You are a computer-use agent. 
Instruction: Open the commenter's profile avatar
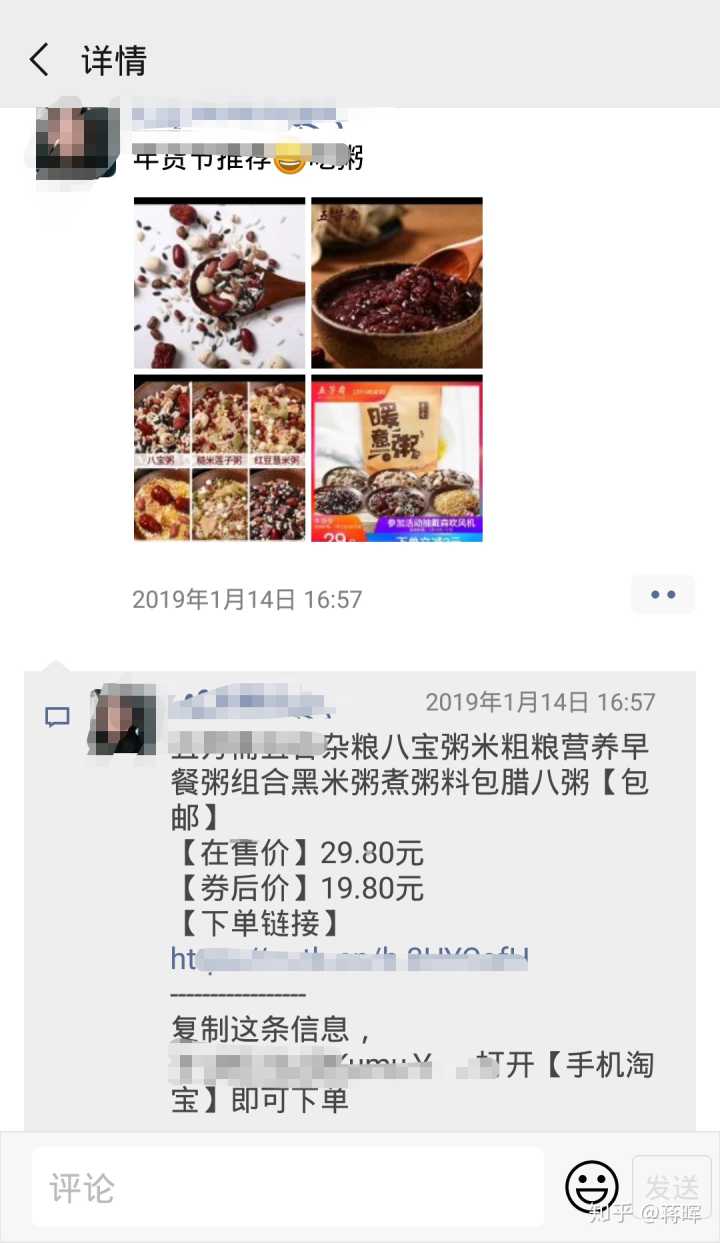(x=121, y=719)
